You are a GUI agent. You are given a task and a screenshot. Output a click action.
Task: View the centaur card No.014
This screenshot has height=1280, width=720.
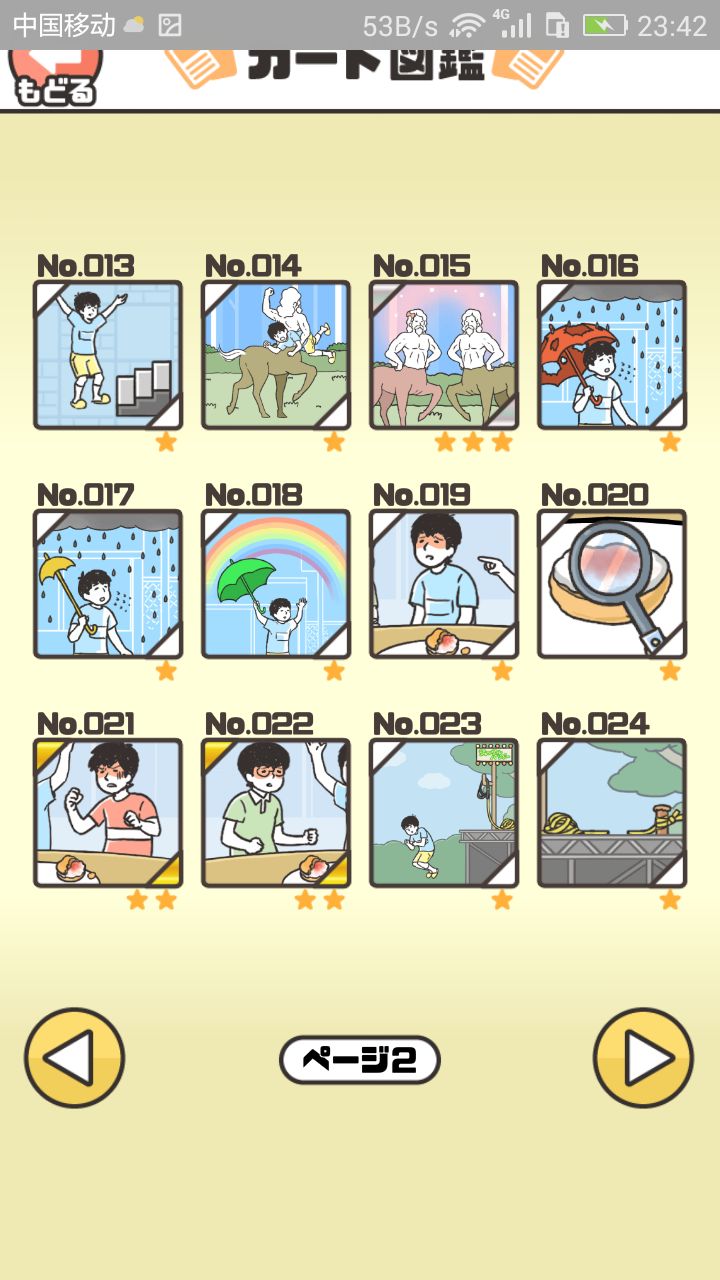point(275,354)
